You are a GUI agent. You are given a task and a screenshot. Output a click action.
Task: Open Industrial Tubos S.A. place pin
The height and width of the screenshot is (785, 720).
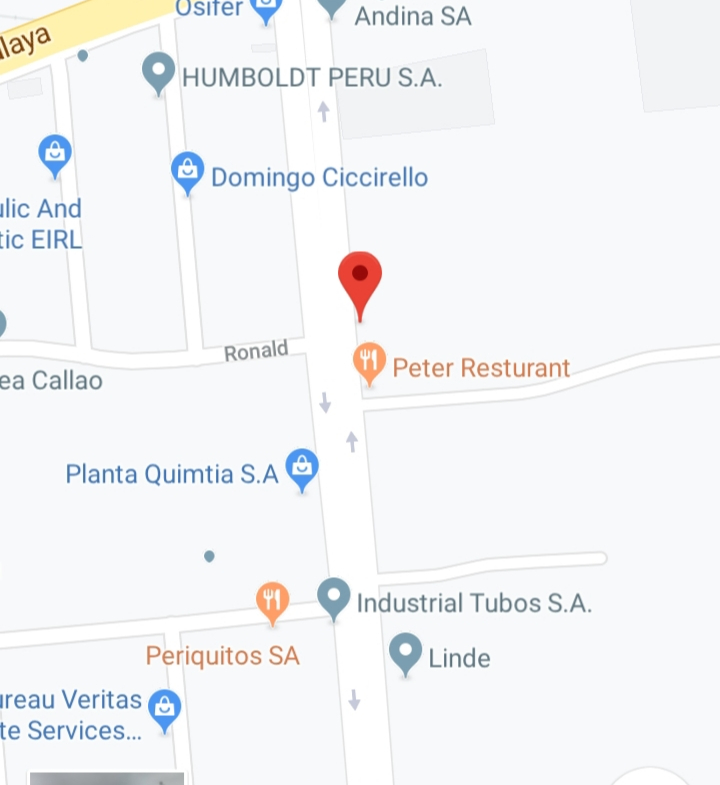(x=335, y=598)
